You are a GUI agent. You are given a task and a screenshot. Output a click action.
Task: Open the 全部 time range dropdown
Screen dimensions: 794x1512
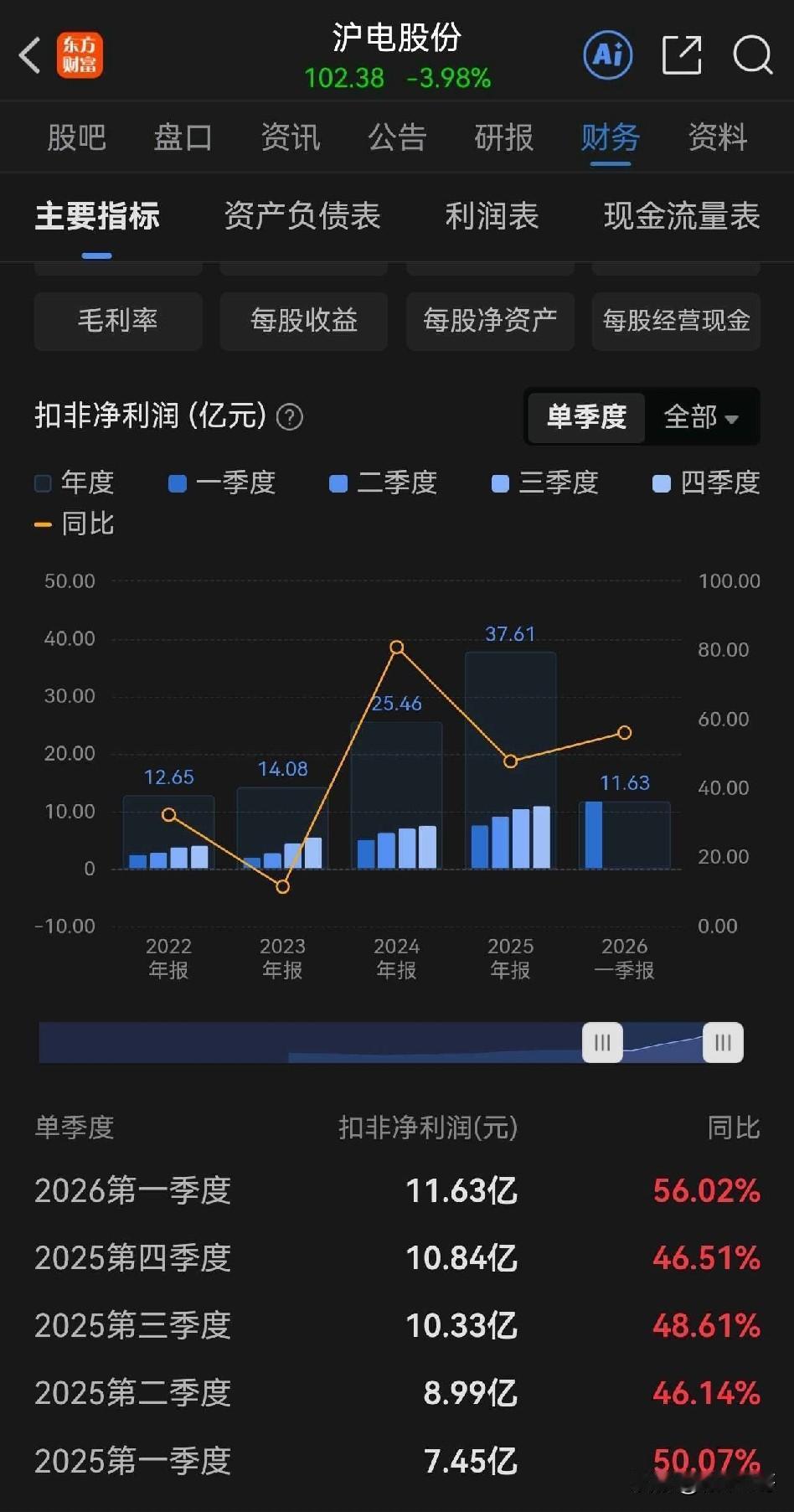pos(702,417)
